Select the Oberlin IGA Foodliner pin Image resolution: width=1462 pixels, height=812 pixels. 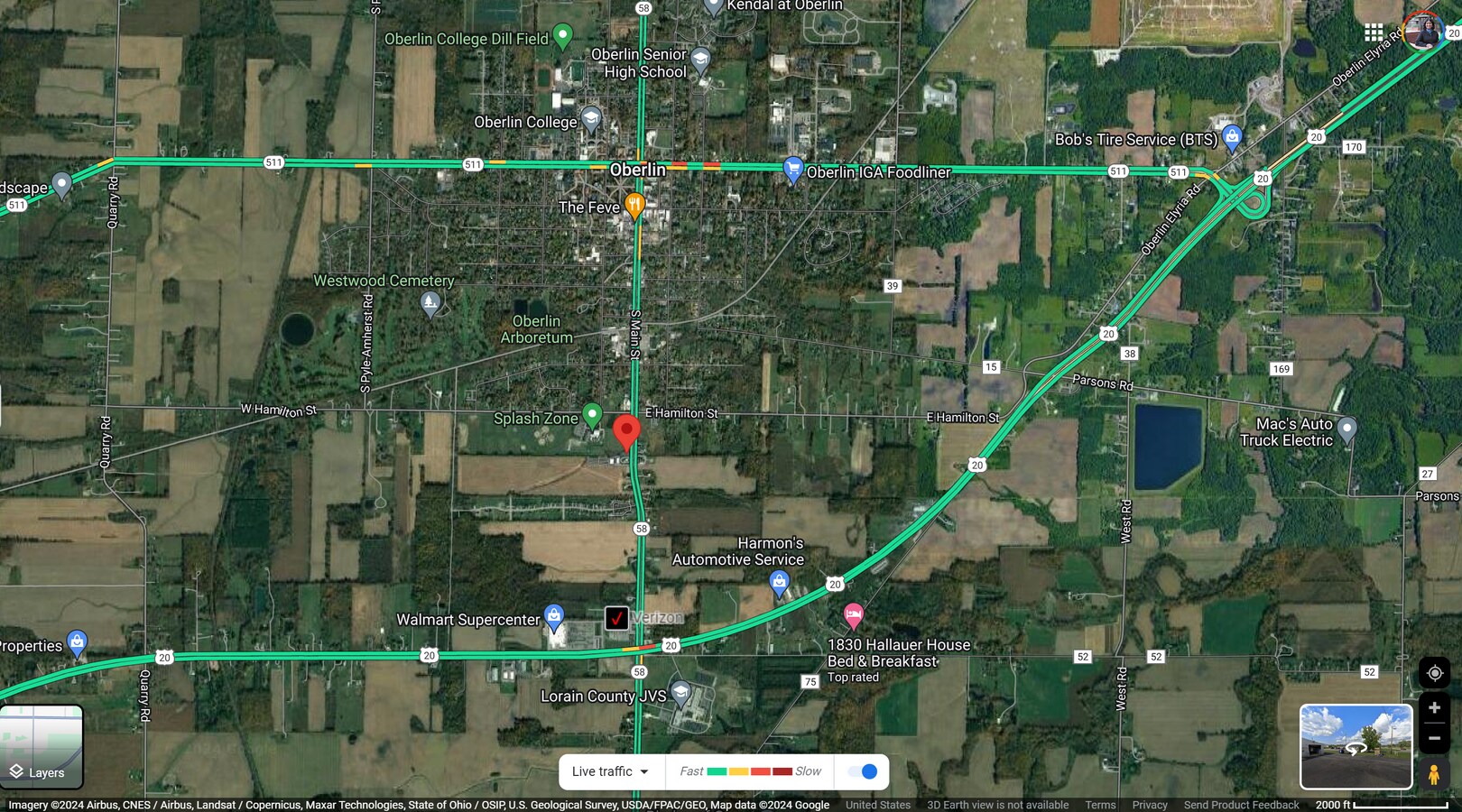pyautogui.click(x=792, y=168)
